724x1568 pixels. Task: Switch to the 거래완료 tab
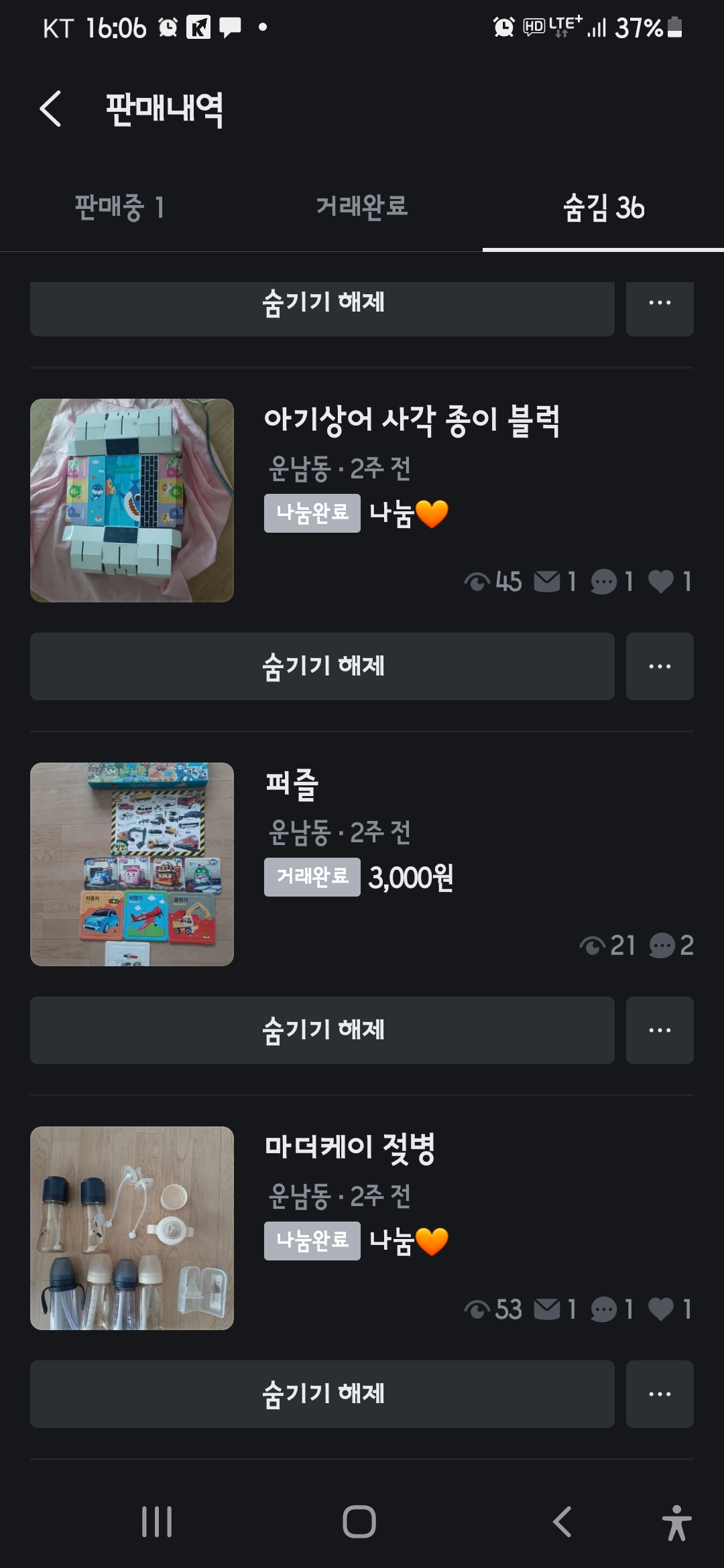pyautogui.click(x=361, y=207)
